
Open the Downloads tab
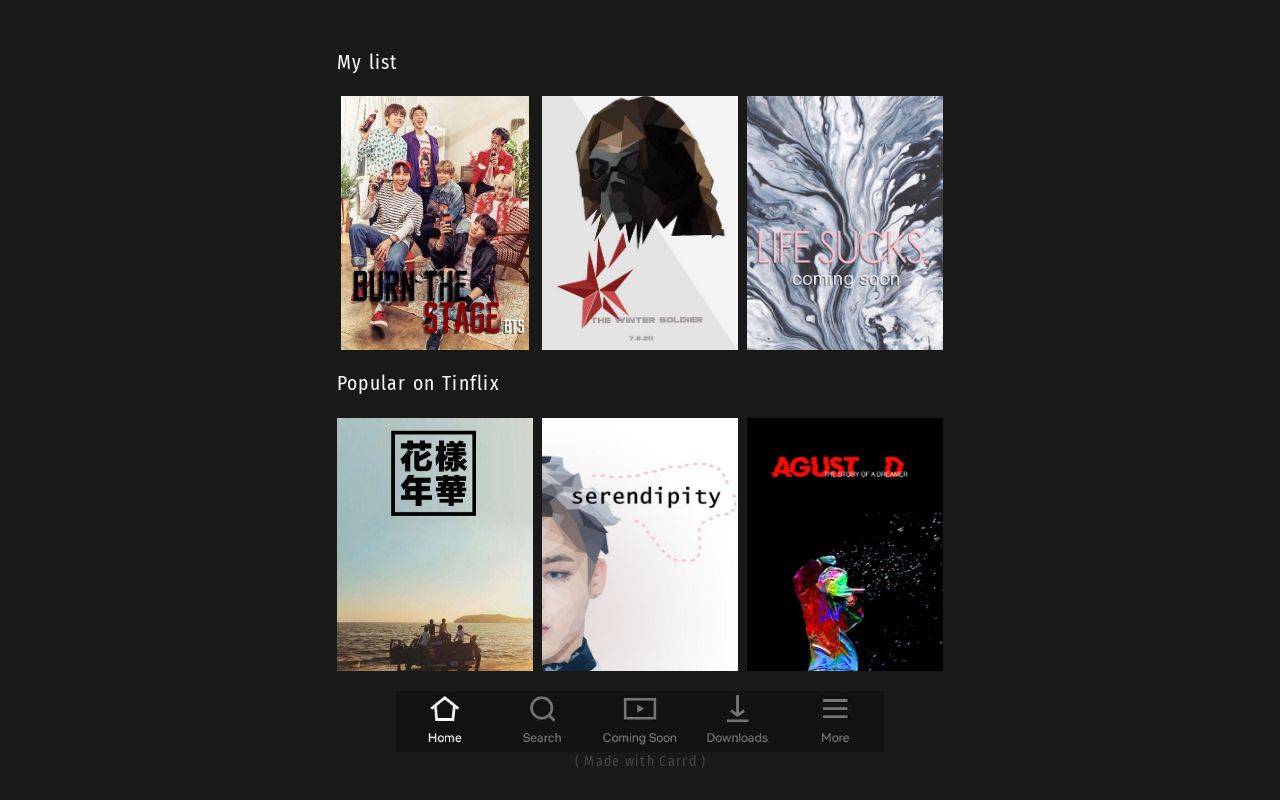pos(737,721)
